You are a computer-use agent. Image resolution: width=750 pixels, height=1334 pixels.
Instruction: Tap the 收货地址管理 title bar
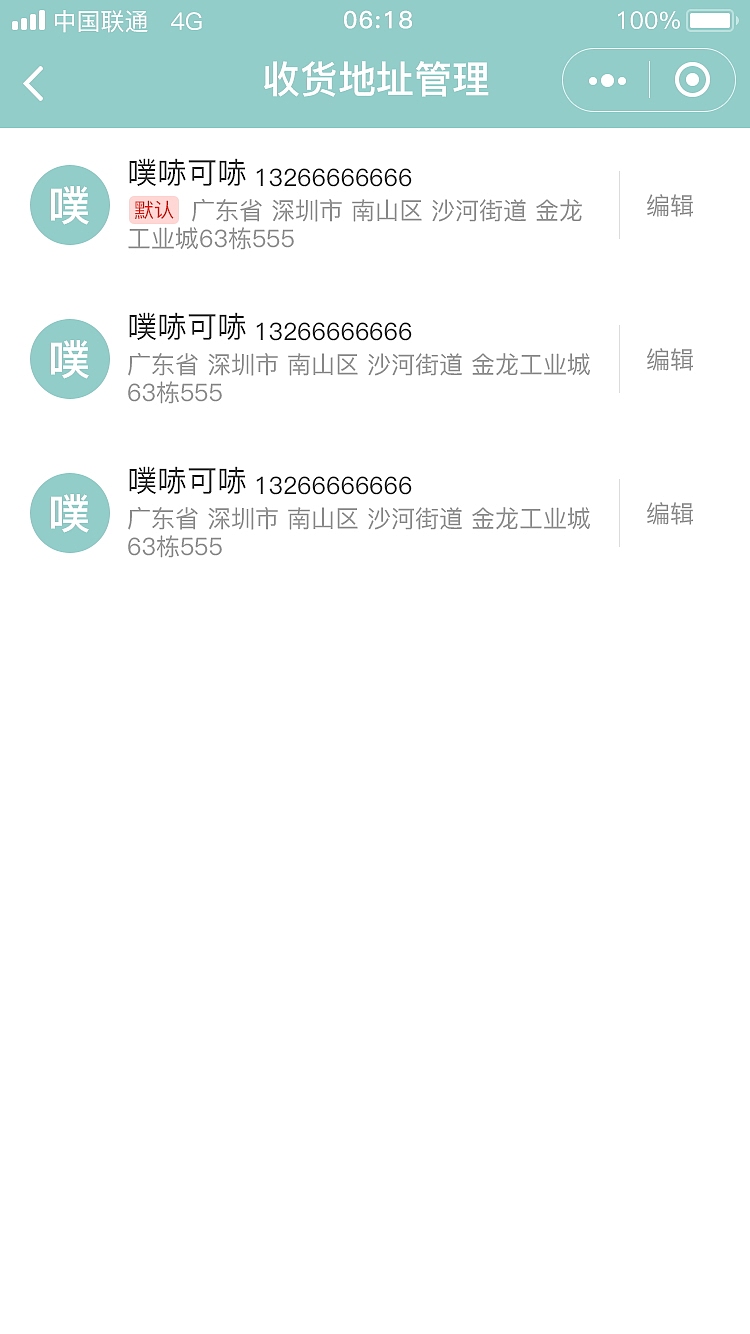(x=375, y=80)
